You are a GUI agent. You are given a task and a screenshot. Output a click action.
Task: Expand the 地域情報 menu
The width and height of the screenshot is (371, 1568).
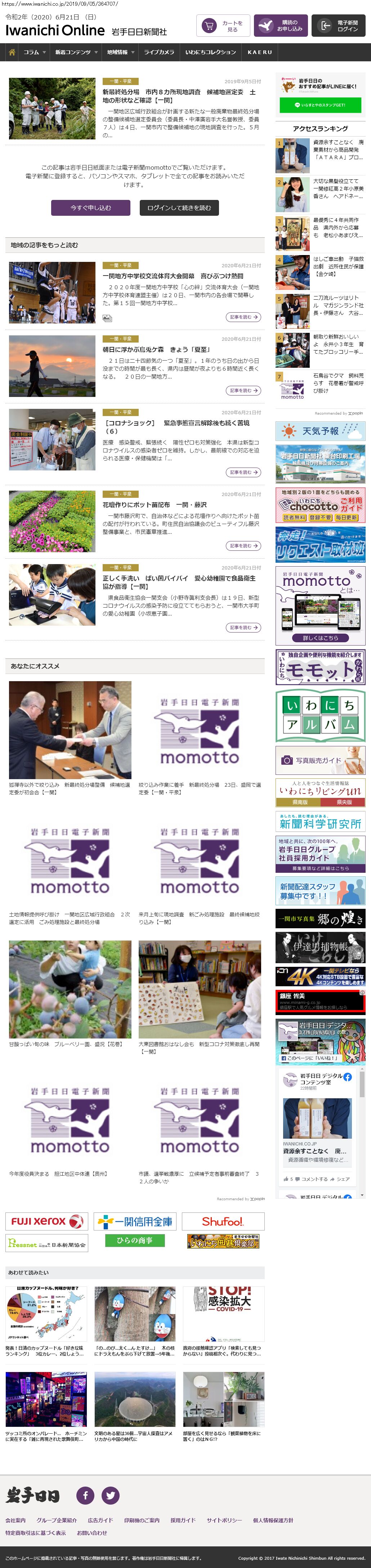point(120,52)
